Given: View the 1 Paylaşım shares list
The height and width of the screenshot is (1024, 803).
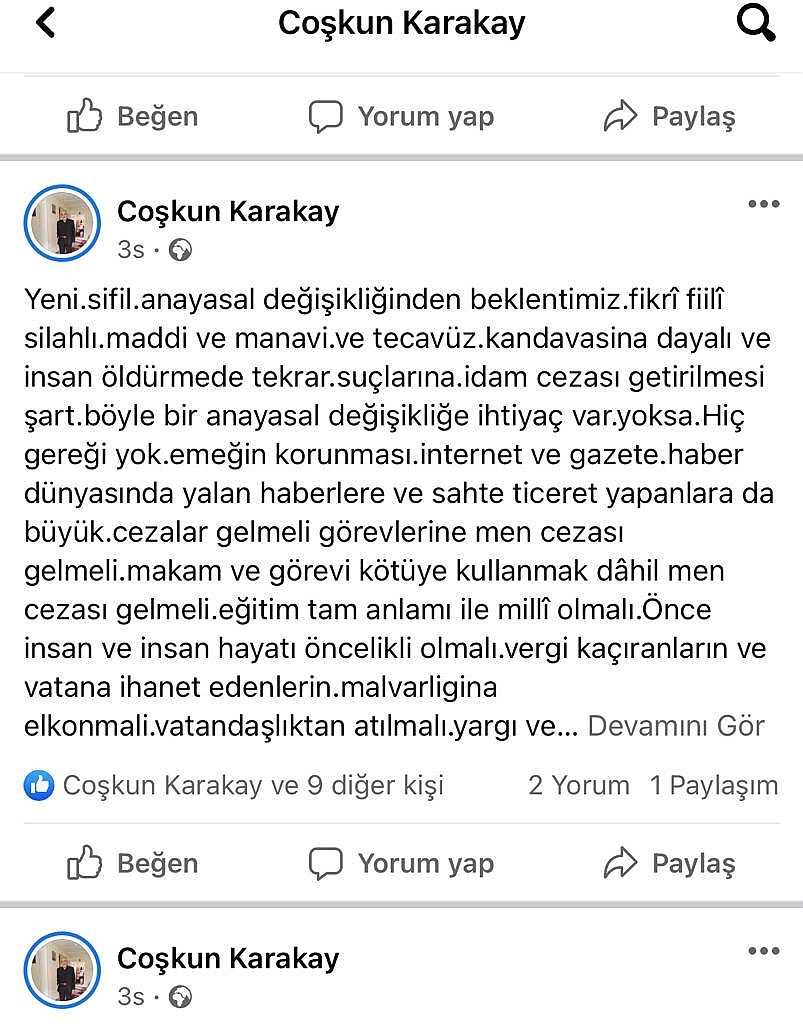Looking at the screenshot, I should point(713,786).
